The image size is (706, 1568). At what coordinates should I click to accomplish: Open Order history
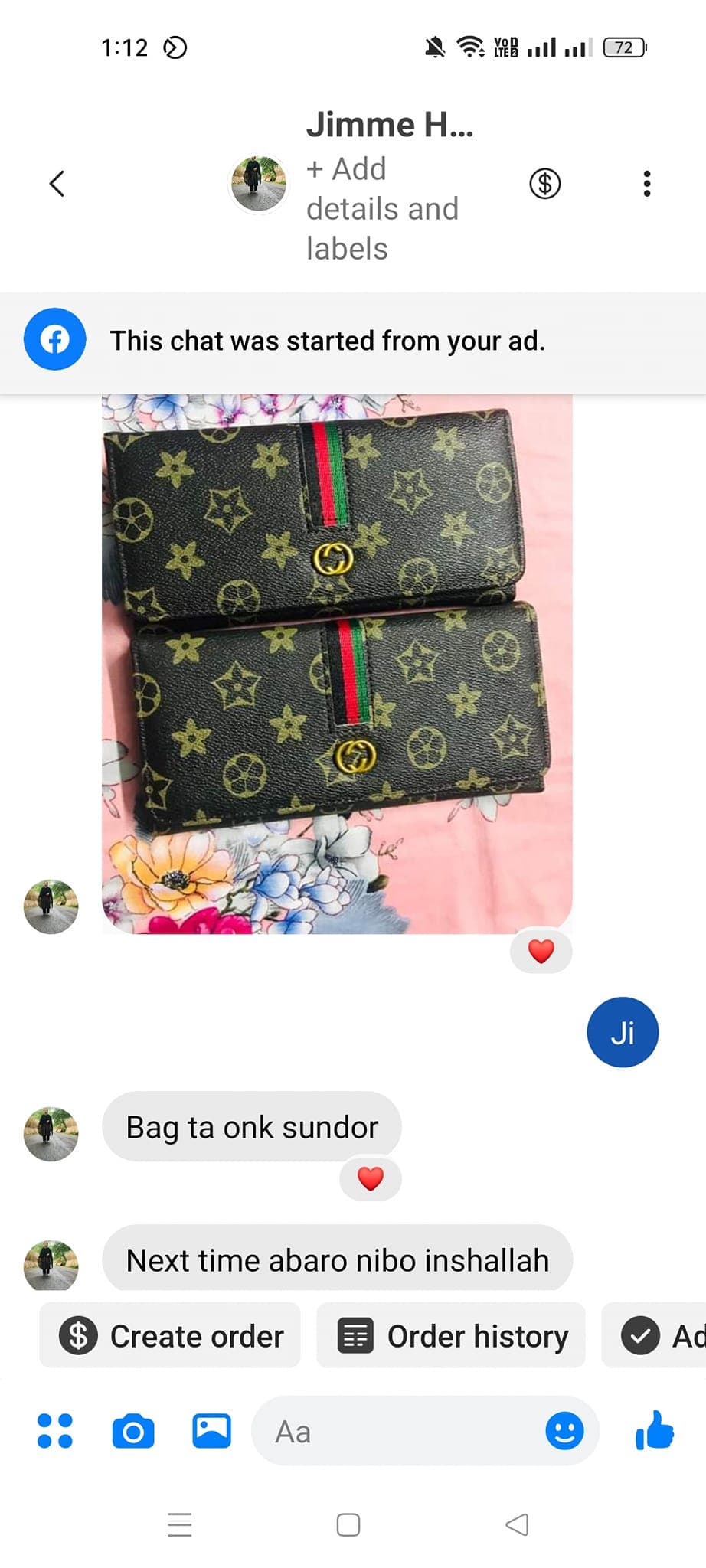452,1336
